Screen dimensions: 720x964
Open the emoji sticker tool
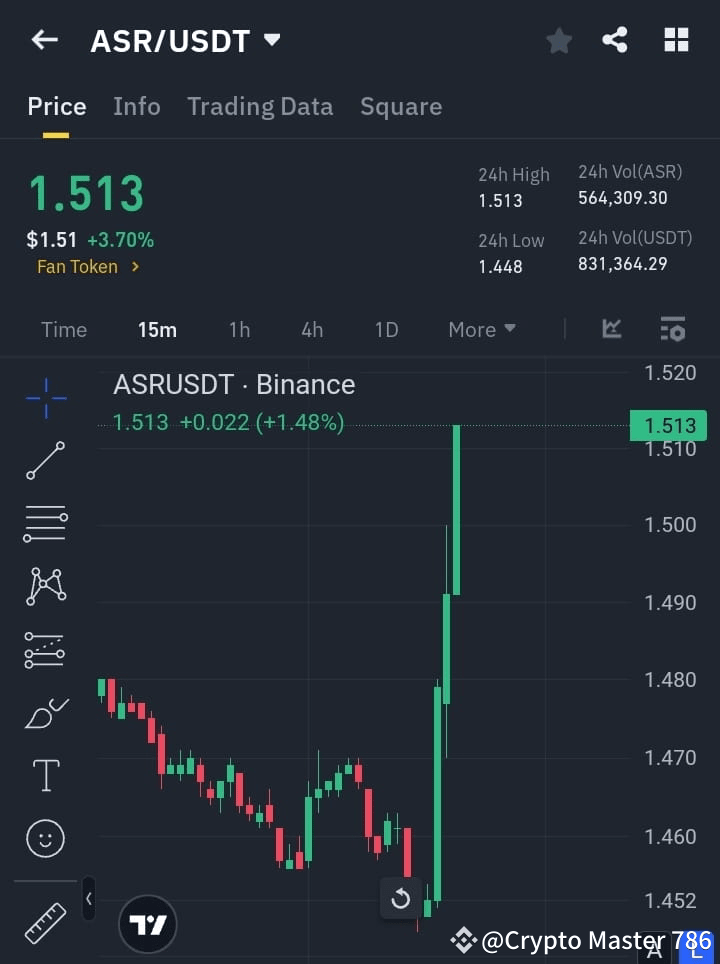pos(45,838)
